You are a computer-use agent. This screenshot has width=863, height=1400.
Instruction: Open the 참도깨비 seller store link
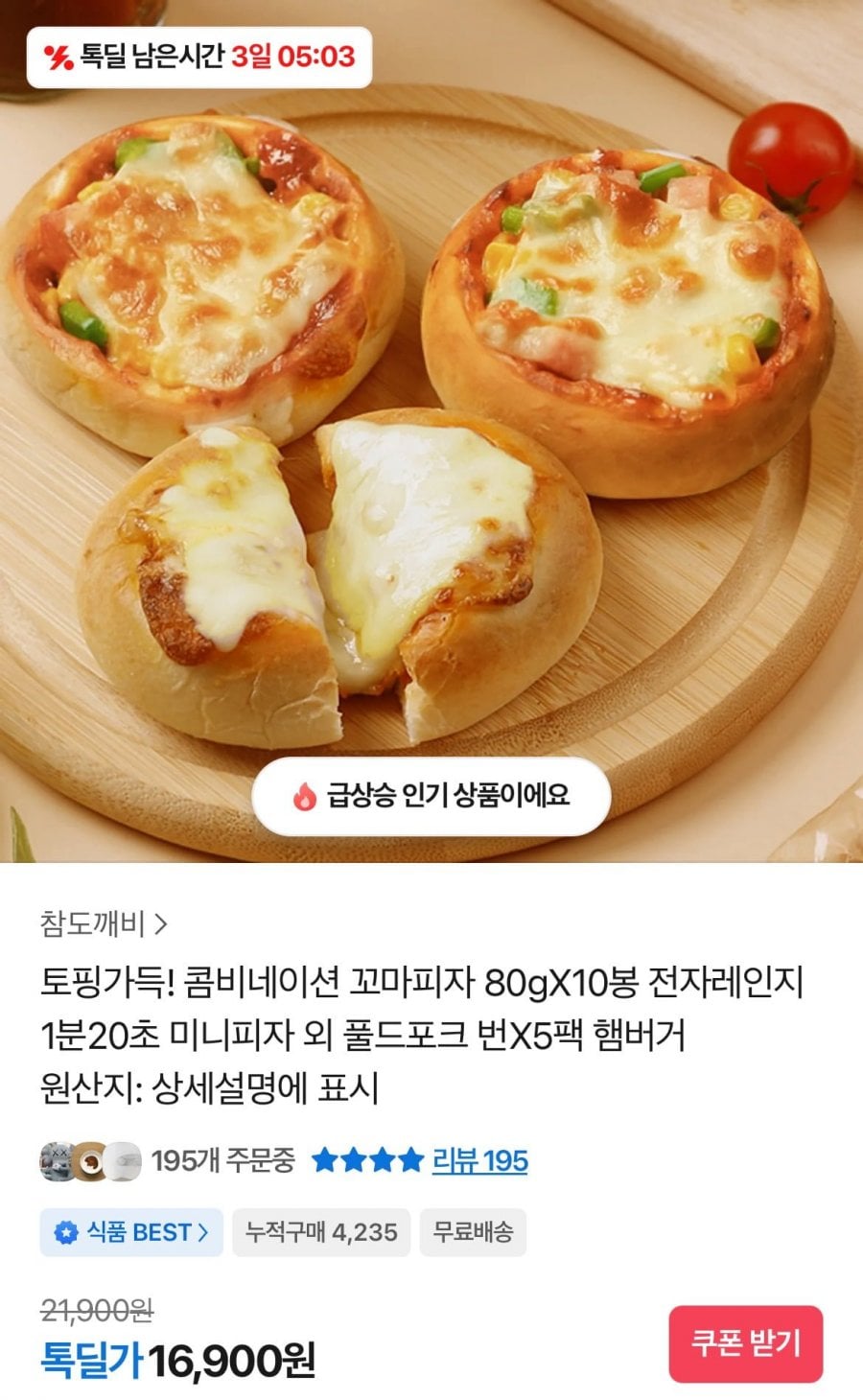(104, 923)
